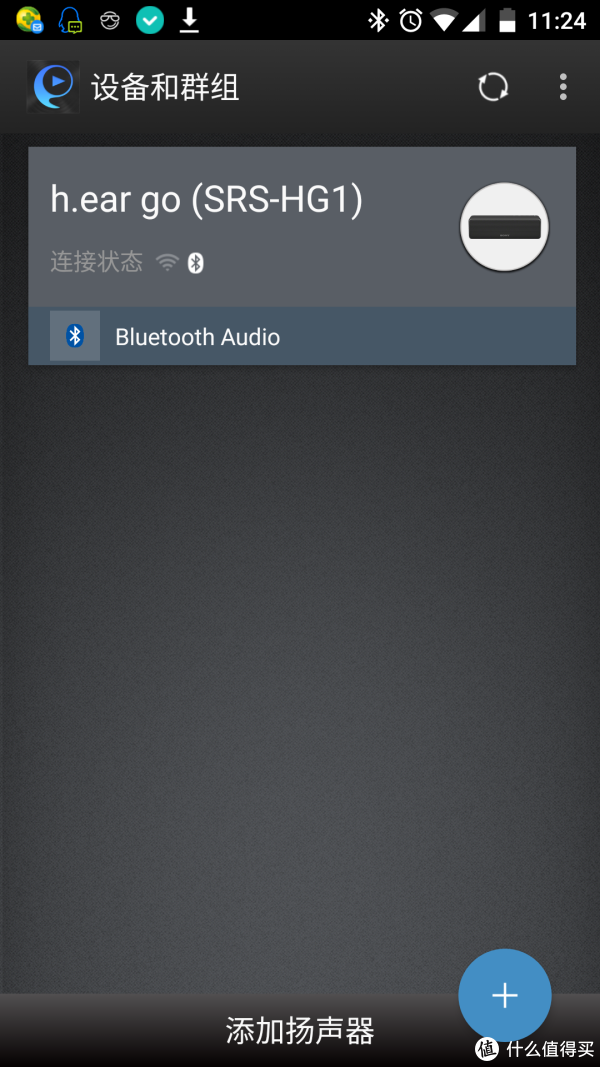The width and height of the screenshot is (600, 1067).
Task: Open the overflow menu
Action: [563, 87]
